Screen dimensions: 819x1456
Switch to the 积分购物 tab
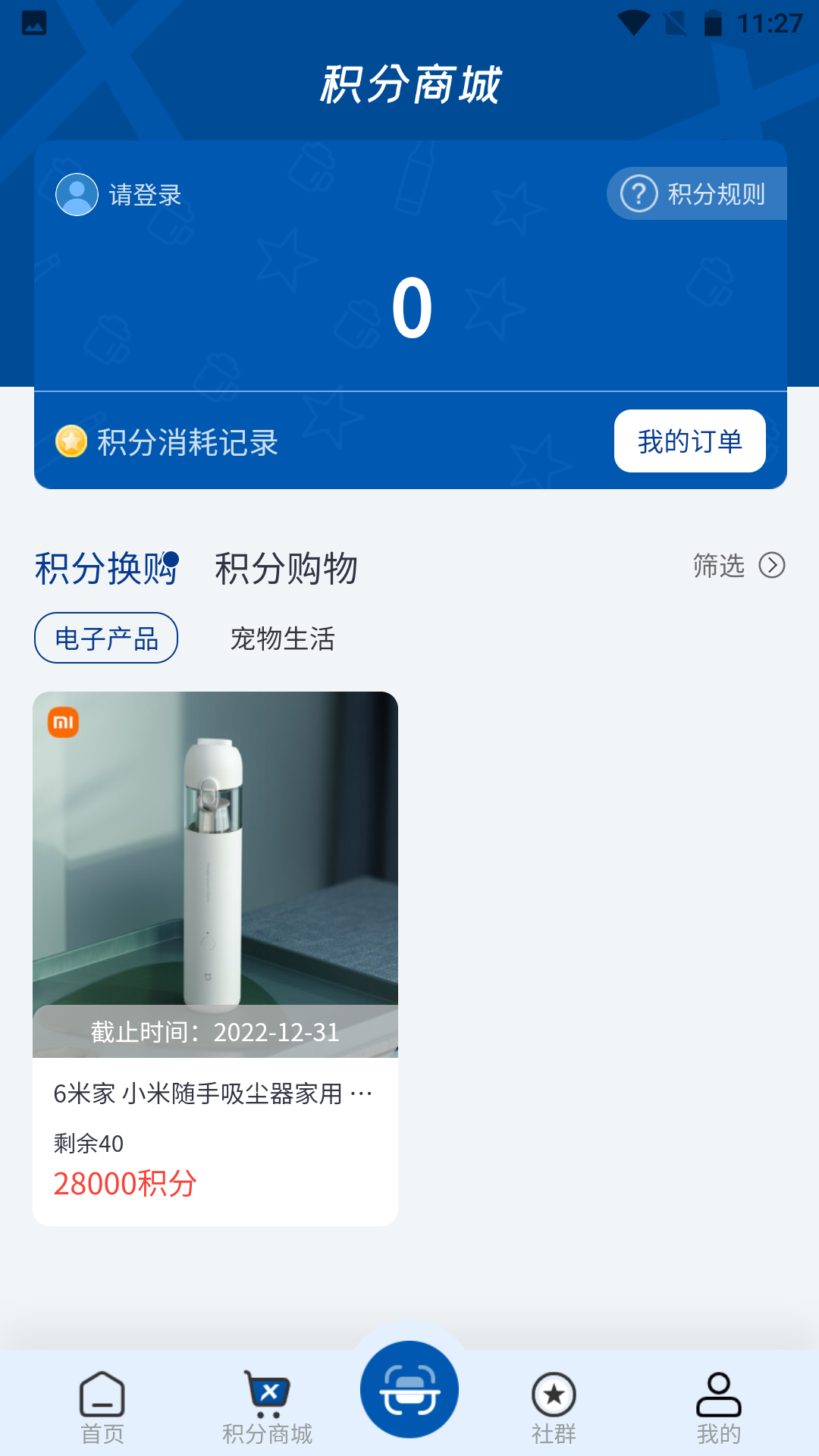tap(286, 569)
